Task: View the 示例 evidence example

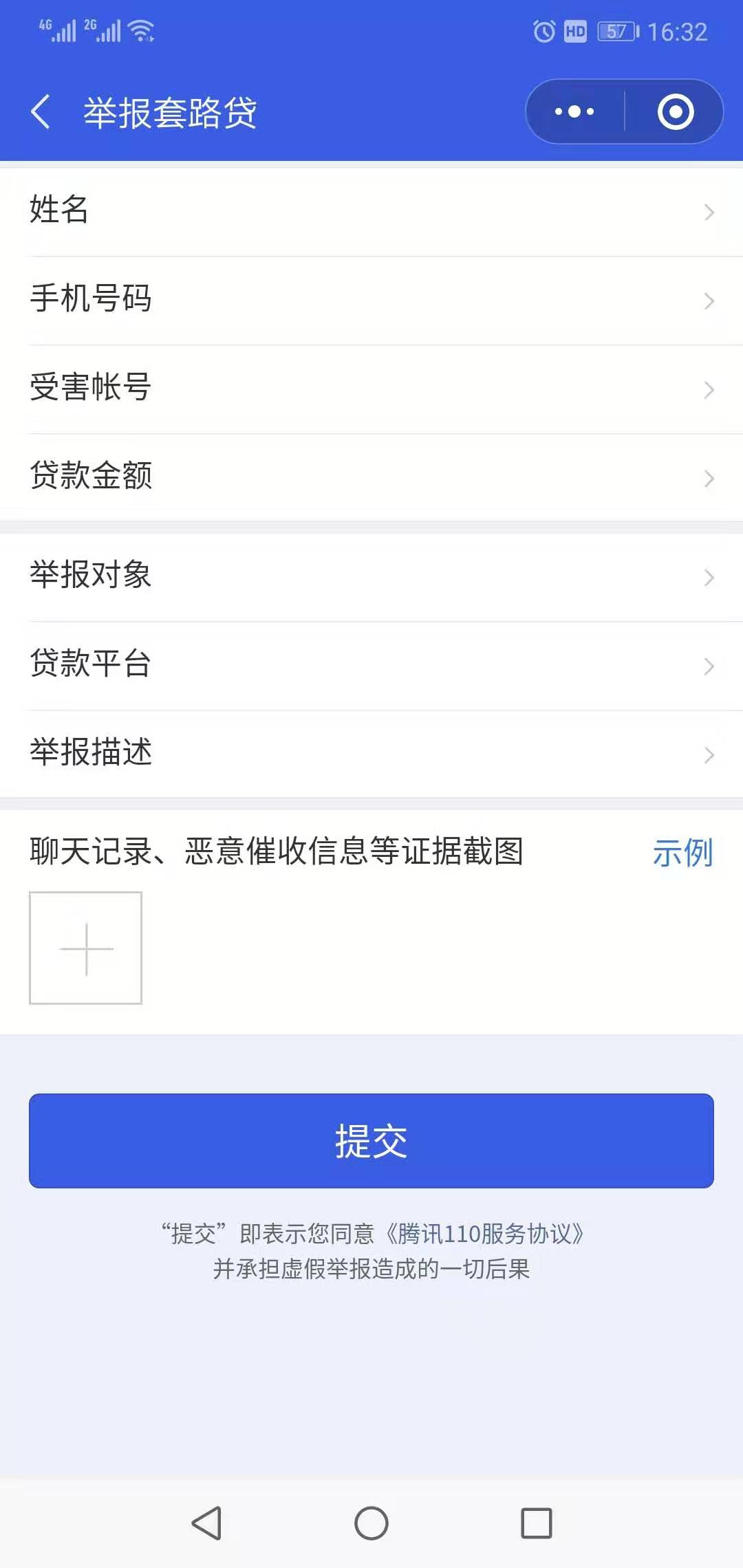Action: [682, 854]
